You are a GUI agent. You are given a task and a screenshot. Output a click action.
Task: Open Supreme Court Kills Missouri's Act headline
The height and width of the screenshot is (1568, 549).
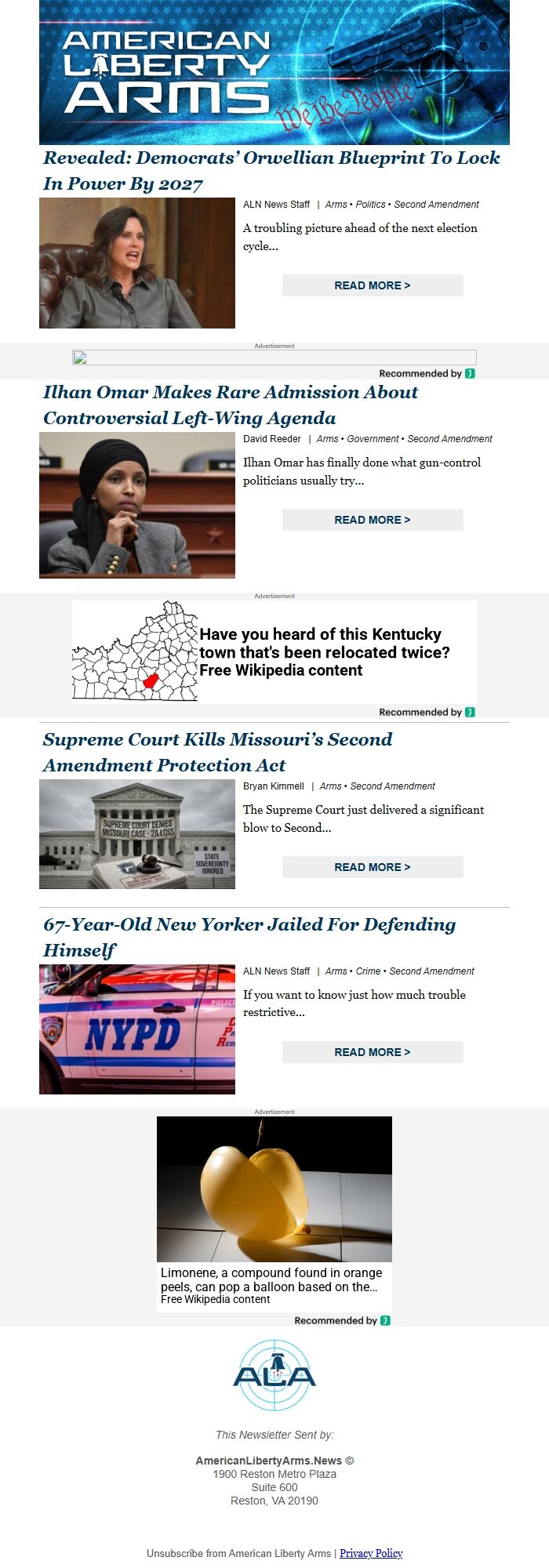coord(217,752)
